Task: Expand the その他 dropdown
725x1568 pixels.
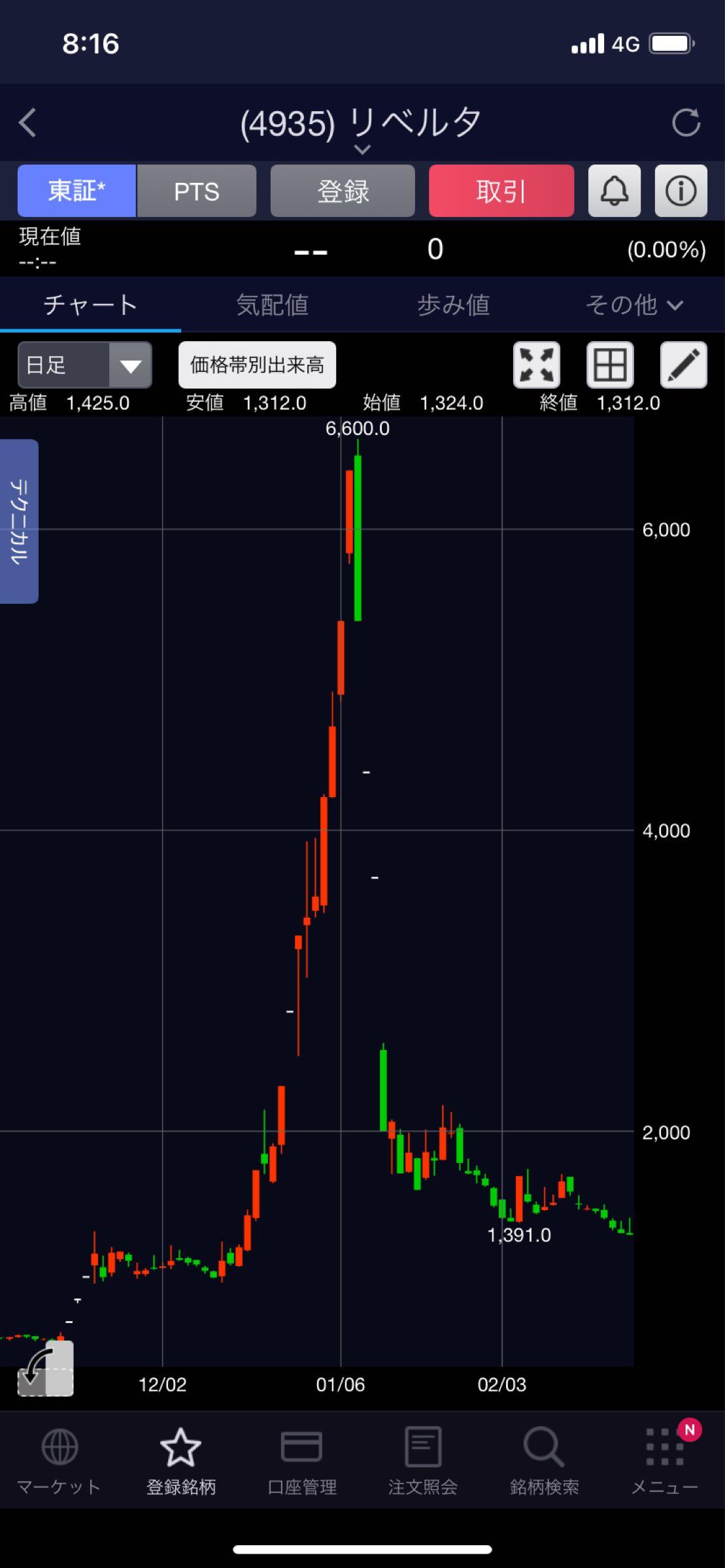Action: pos(634,304)
